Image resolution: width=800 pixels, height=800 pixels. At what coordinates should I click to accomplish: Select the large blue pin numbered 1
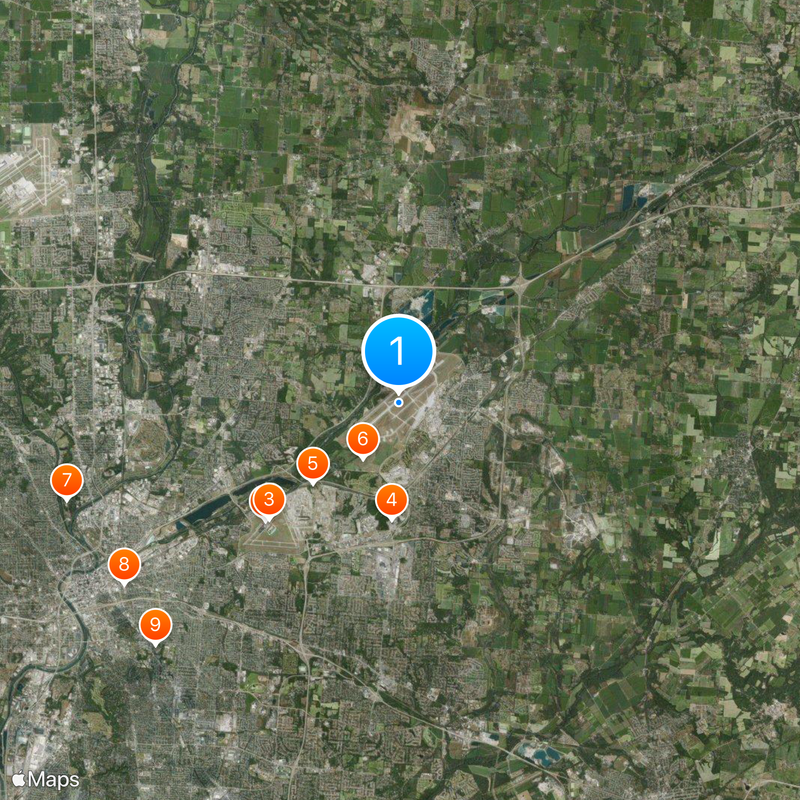pyautogui.click(x=398, y=352)
